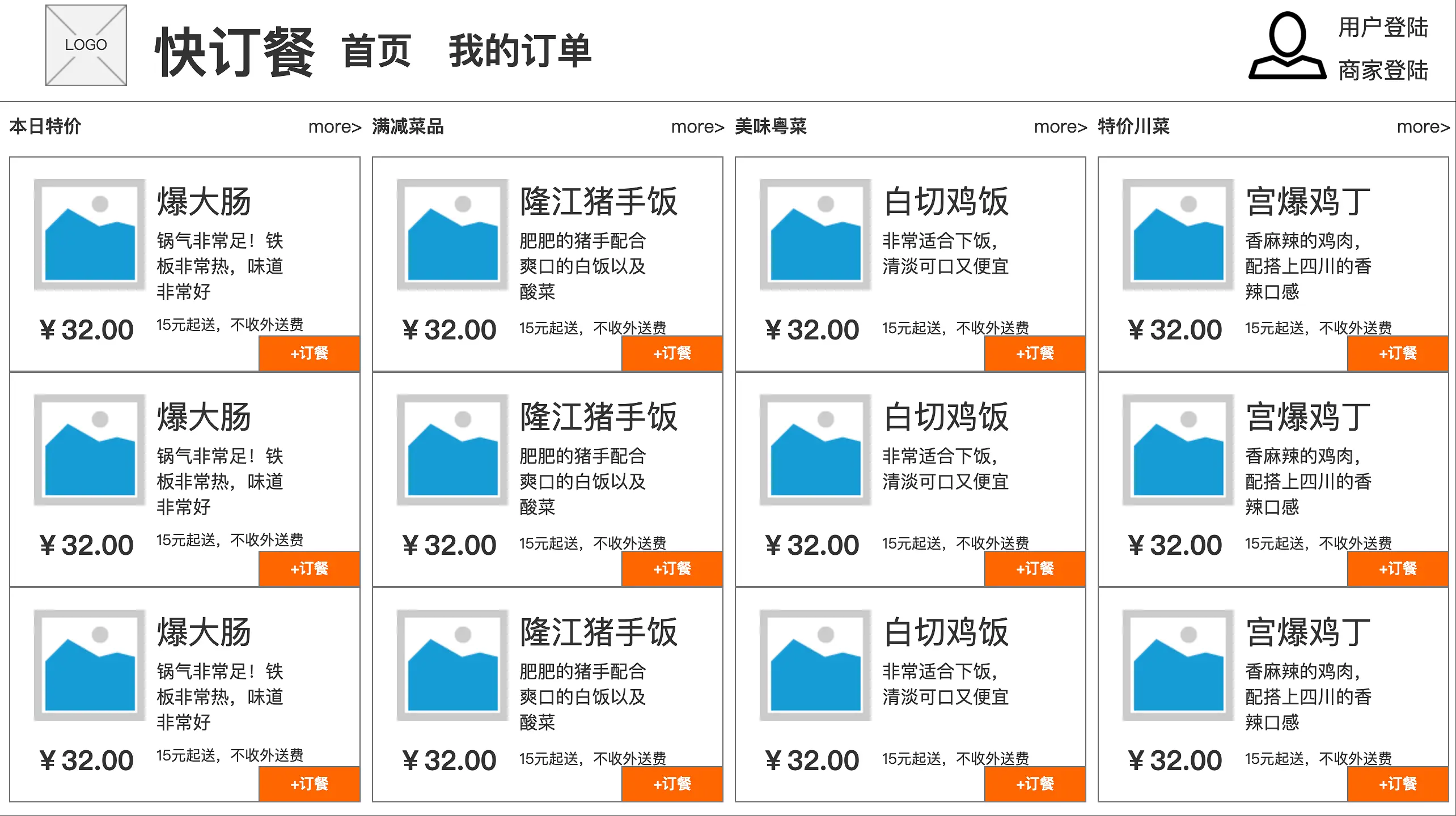Order the first 隆江猪手饭 with +订餐

[x=672, y=353]
